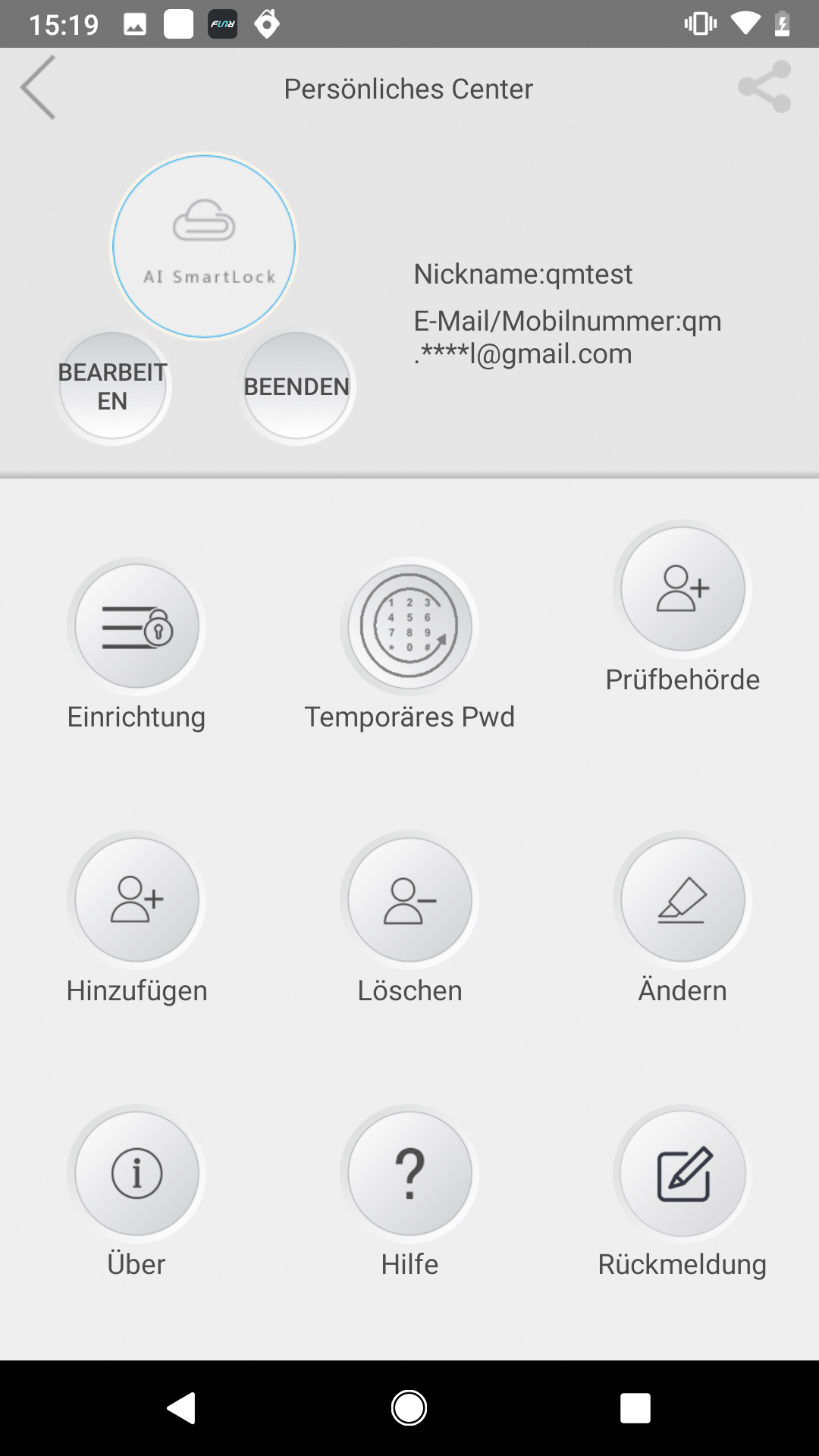Screen dimensions: 819x1456
Task: Open the Einrichtung settings
Action: [136, 626]
